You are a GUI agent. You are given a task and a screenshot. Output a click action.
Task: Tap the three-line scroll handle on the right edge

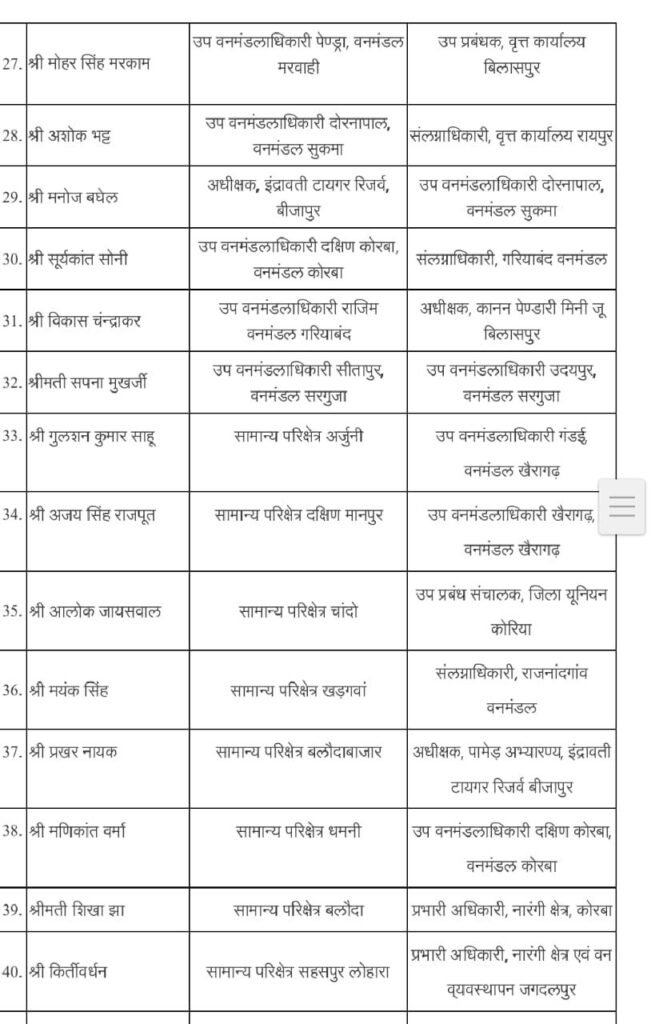(x=622, y=507)
